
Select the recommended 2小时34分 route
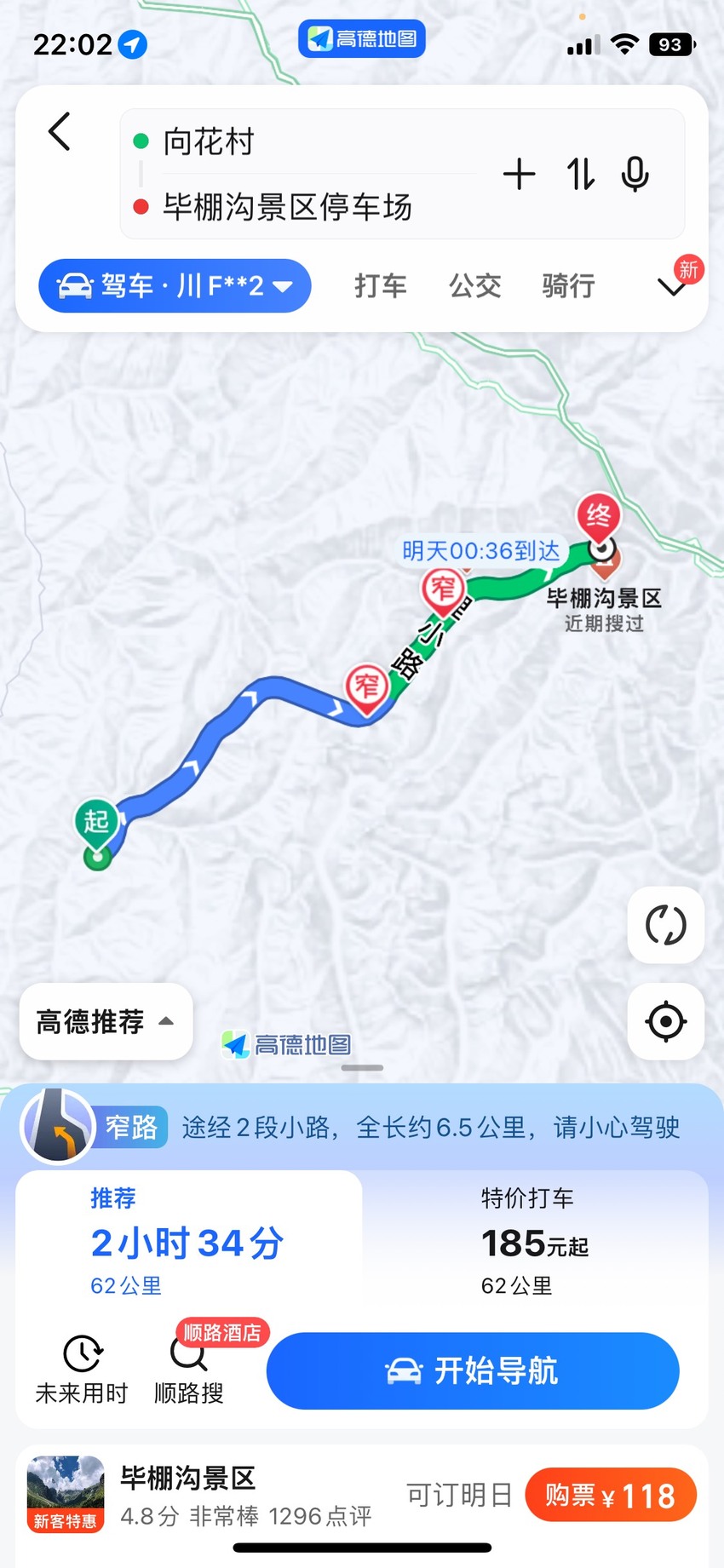tap(188, 1243)
